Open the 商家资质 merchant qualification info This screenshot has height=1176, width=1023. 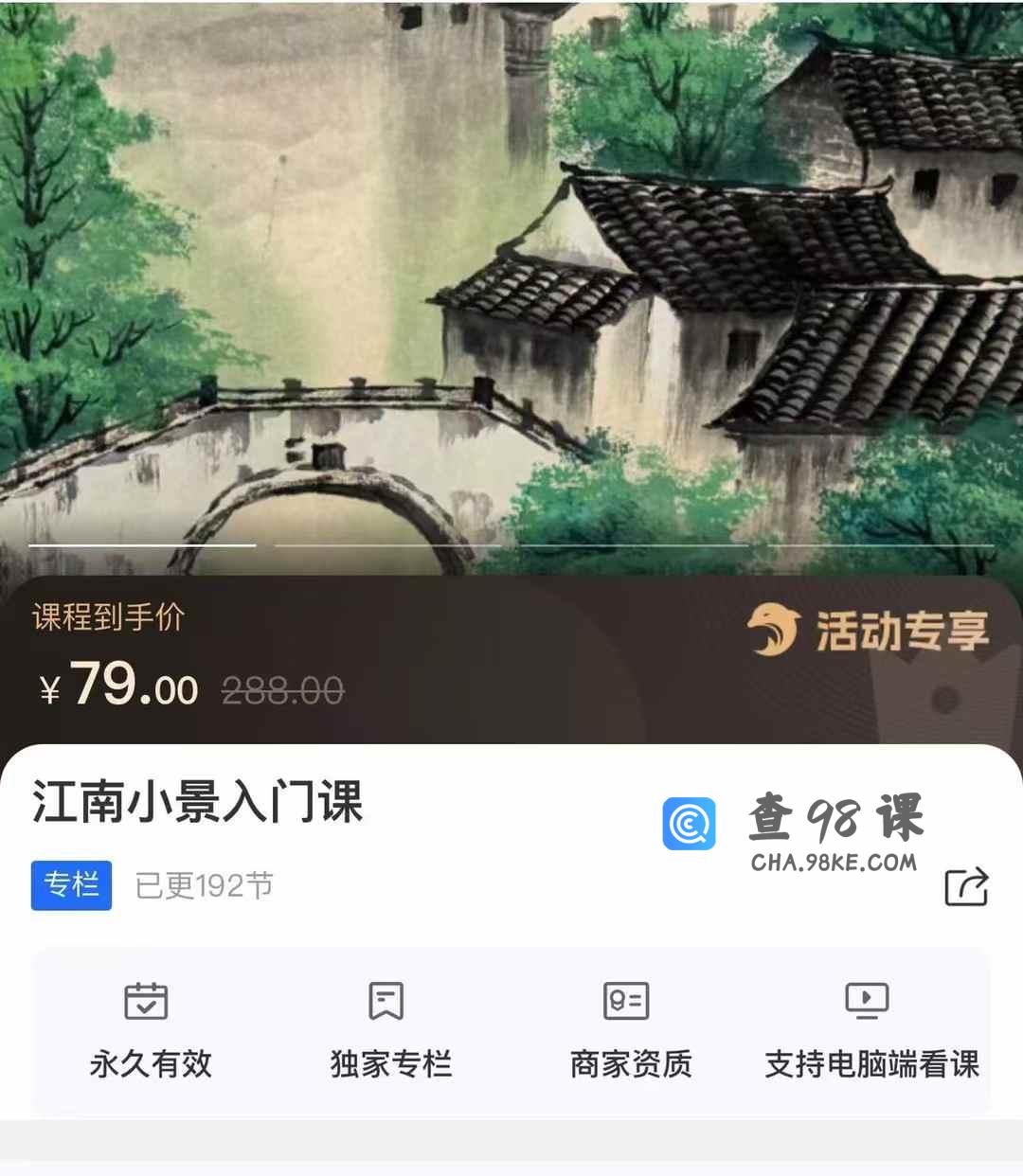coord(630,1030)
